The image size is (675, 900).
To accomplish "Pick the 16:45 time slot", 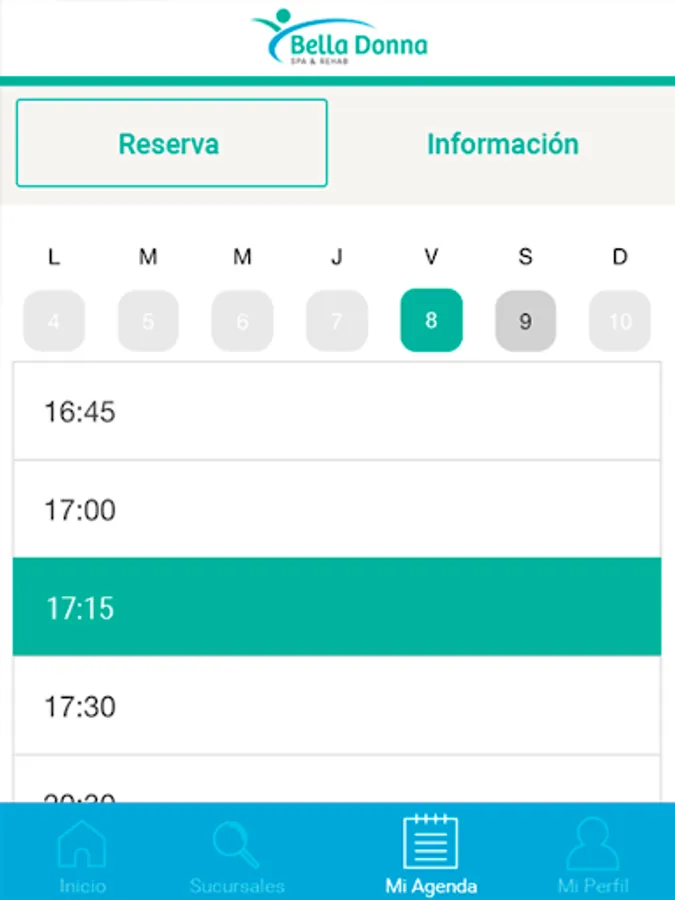I will point(336,411).
